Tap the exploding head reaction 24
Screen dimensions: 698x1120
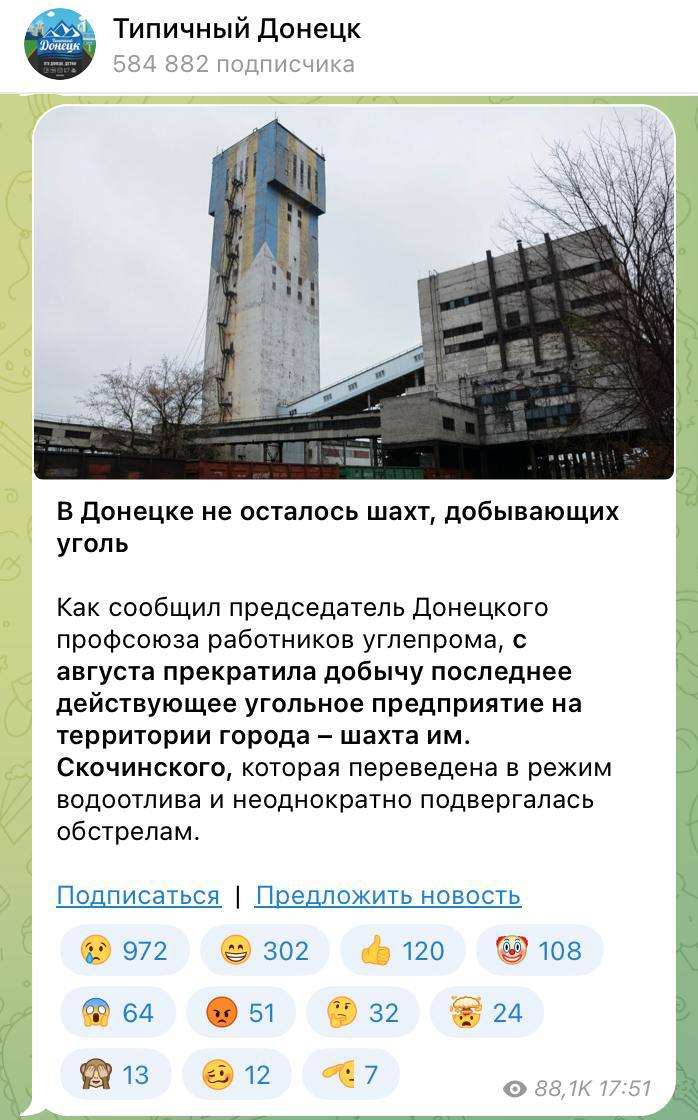[487, 1012]
